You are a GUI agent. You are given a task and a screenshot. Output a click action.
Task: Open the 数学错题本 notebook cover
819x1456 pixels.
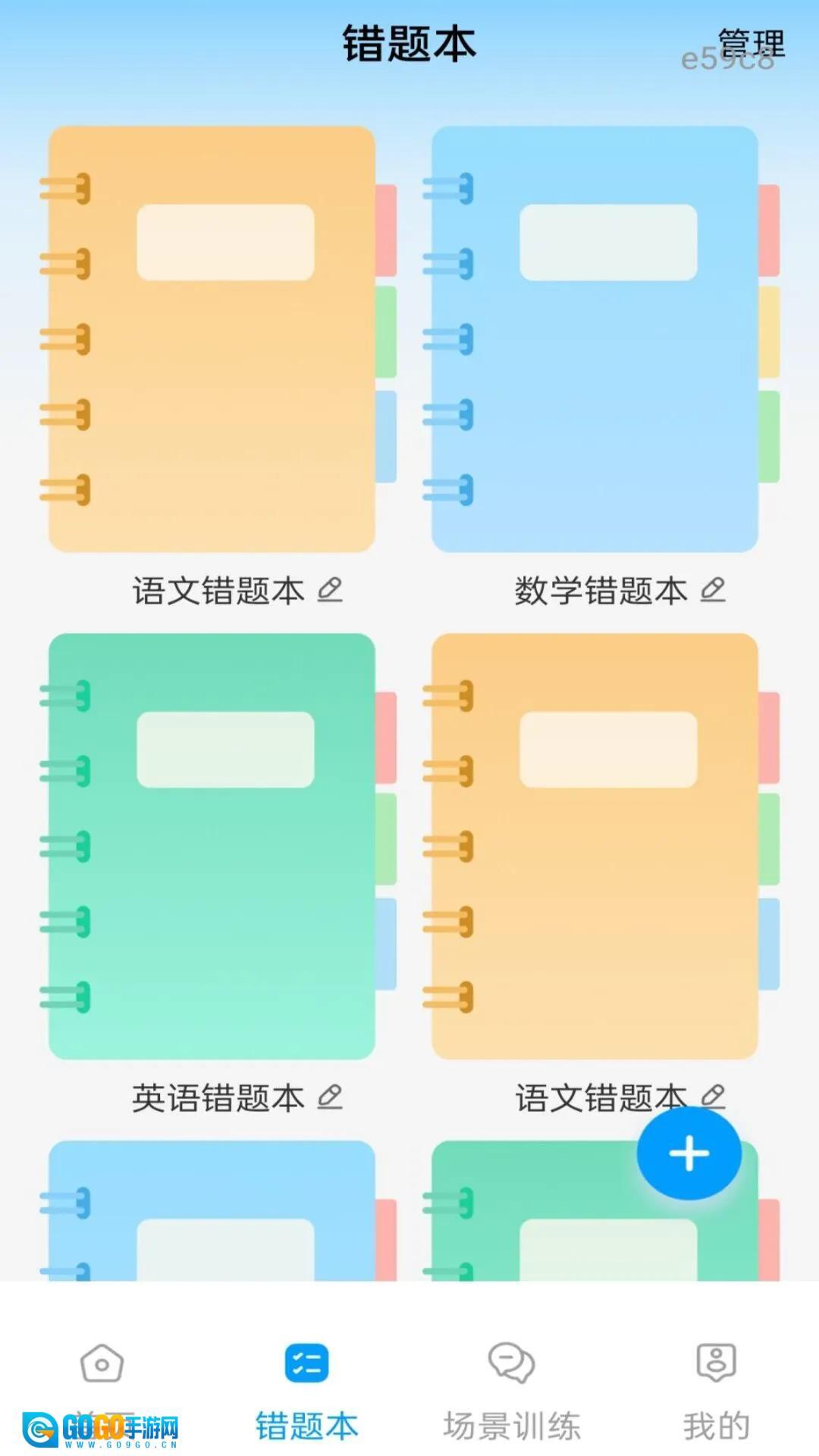595,341
